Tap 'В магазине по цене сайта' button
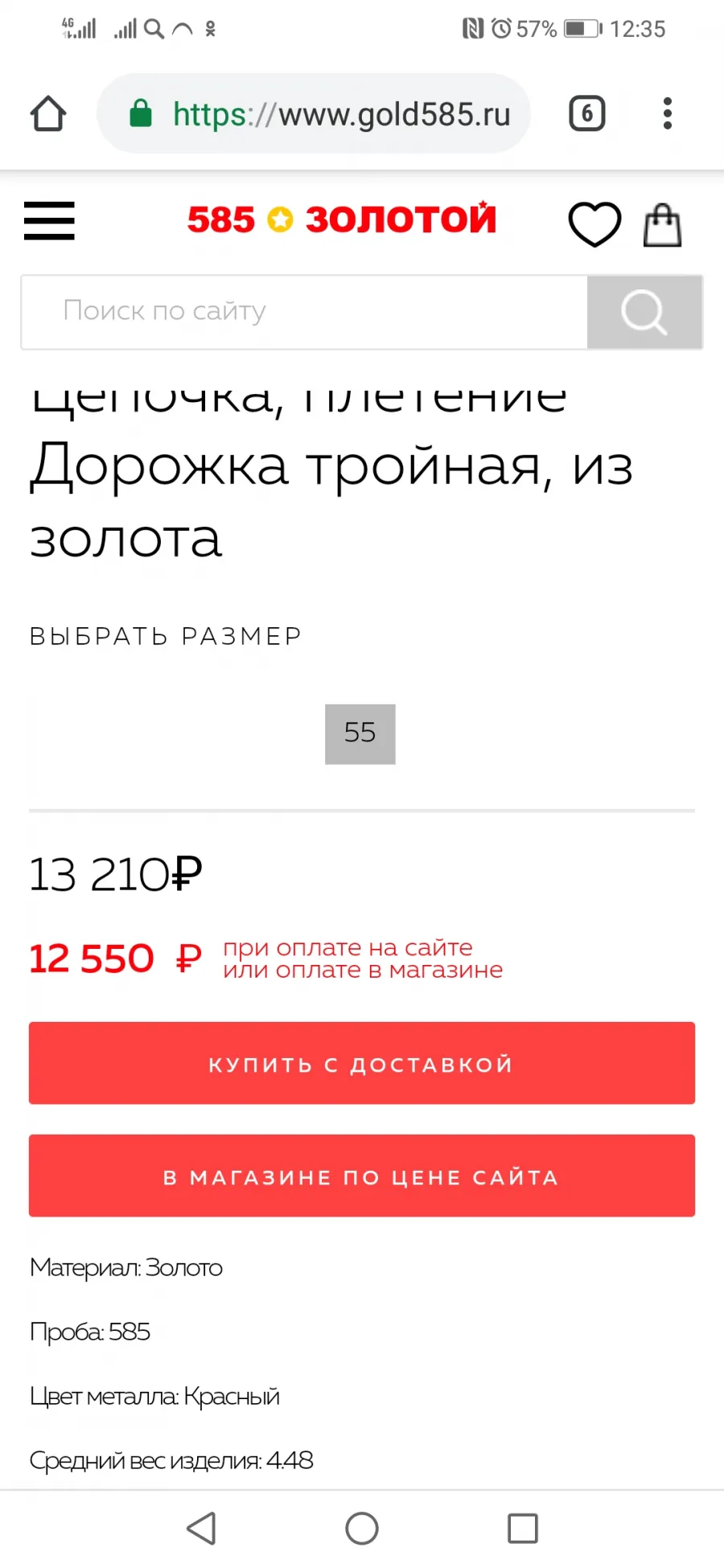This screenshot has width=724, height=1568. pos(362,1176)
